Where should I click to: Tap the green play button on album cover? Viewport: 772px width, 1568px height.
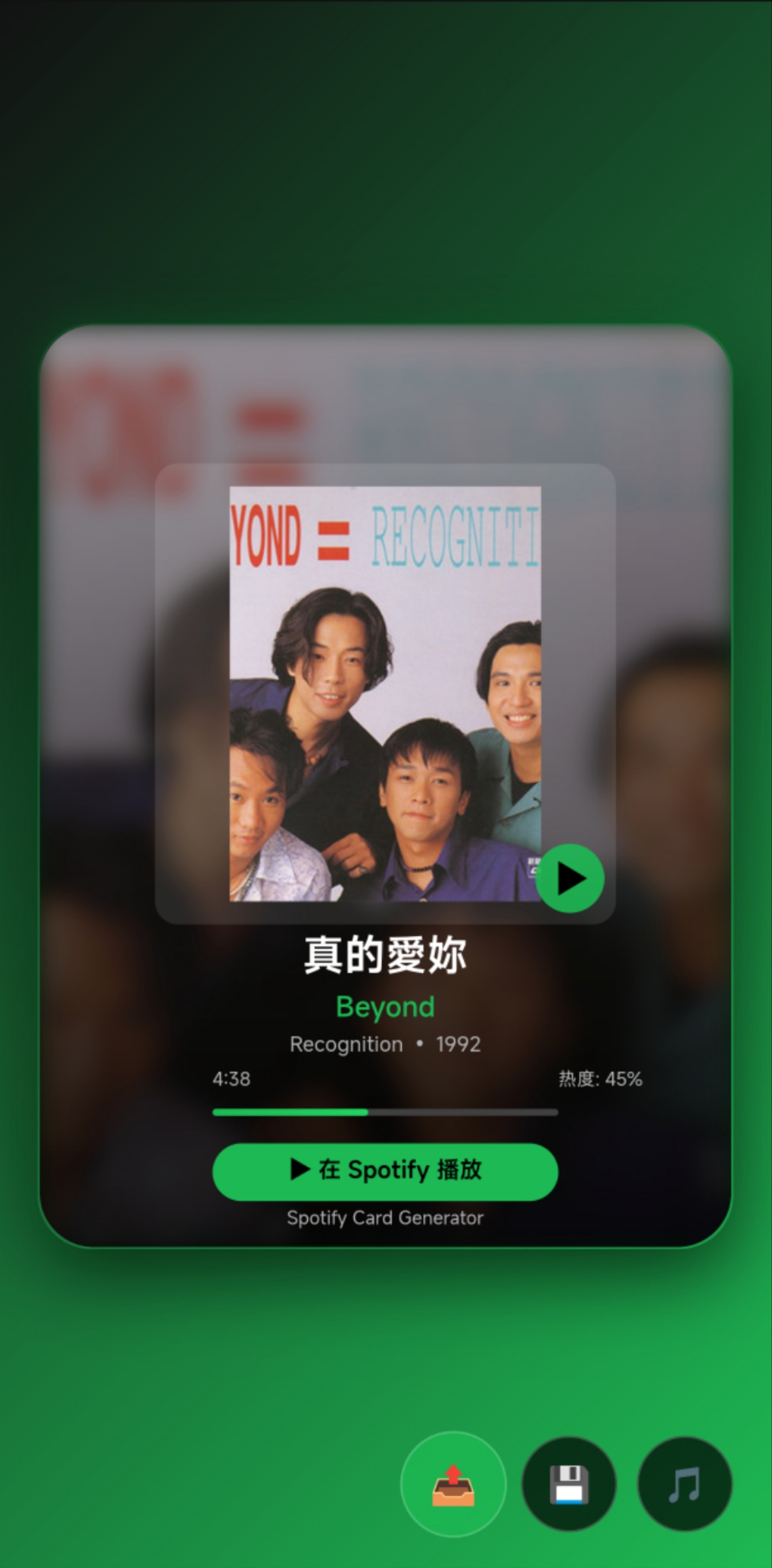coord(570,878)
